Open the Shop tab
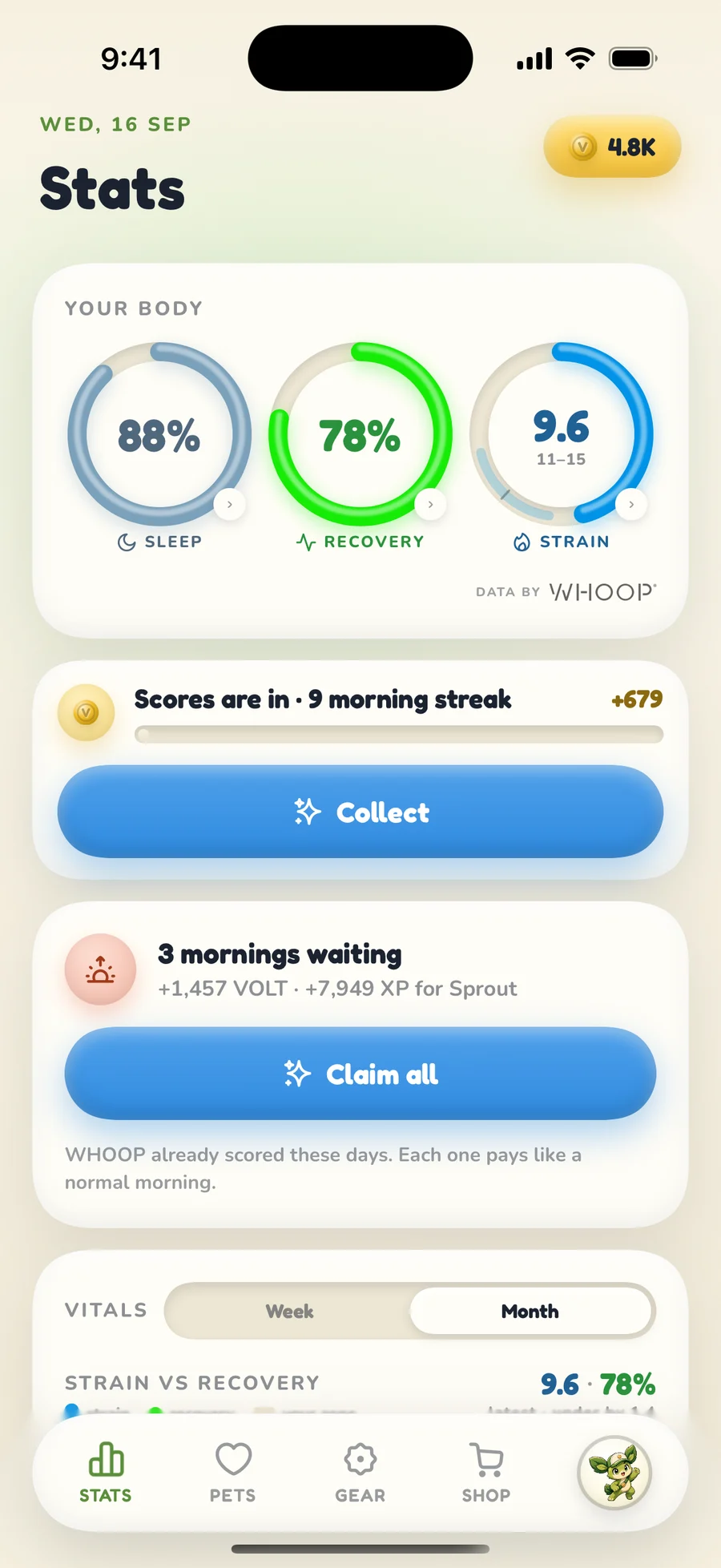Viewport: 721px width, 1568px height. [486, 1473]
